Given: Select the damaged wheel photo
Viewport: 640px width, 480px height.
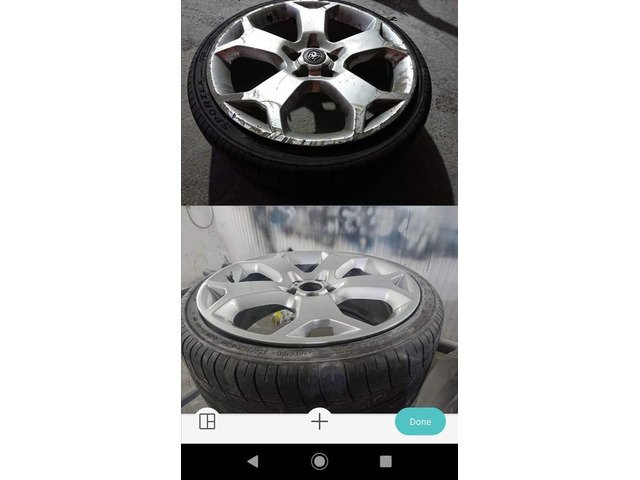Looking at the screenshot, I should coord(319,102).
